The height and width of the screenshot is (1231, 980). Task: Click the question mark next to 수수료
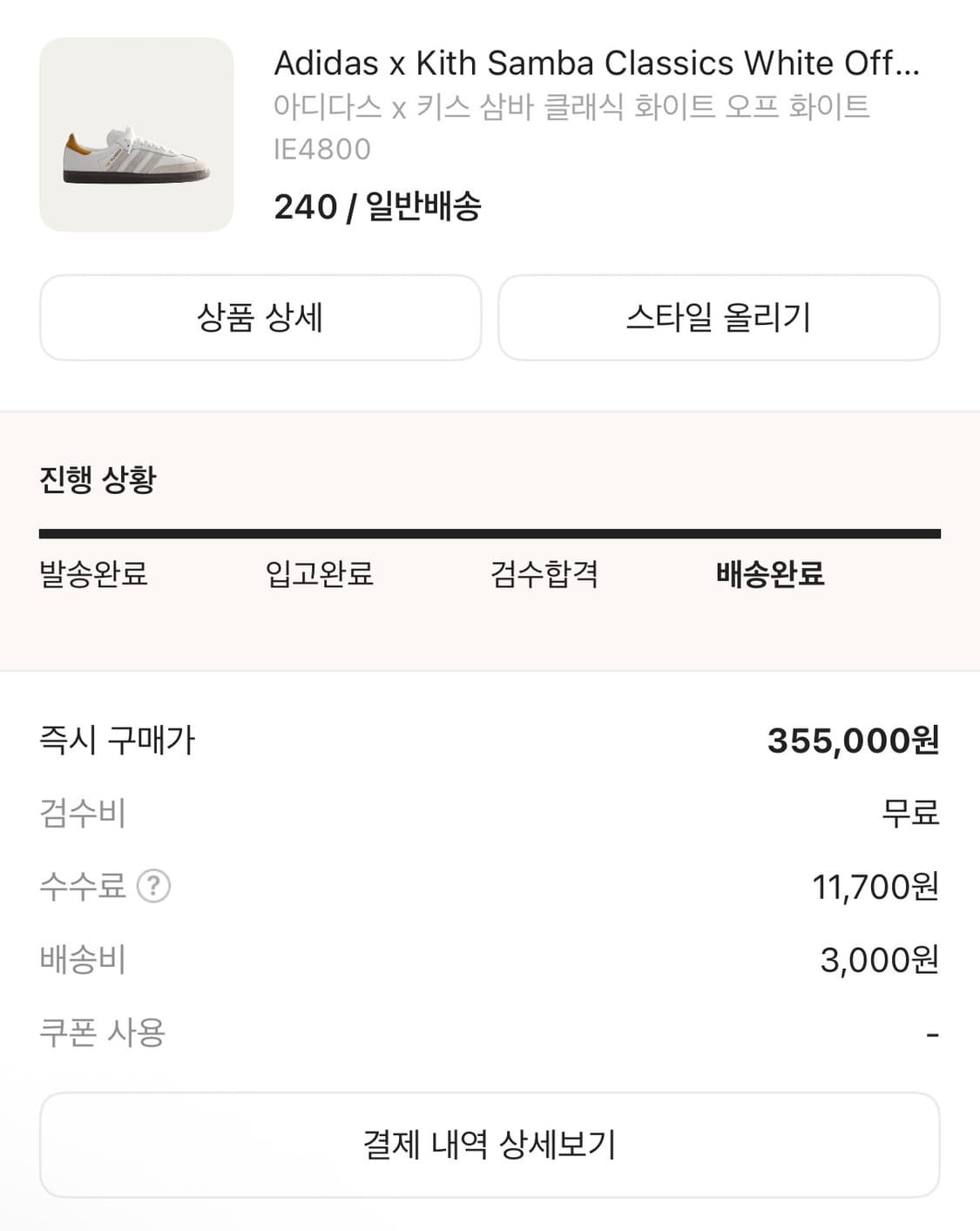coord(155,887)
